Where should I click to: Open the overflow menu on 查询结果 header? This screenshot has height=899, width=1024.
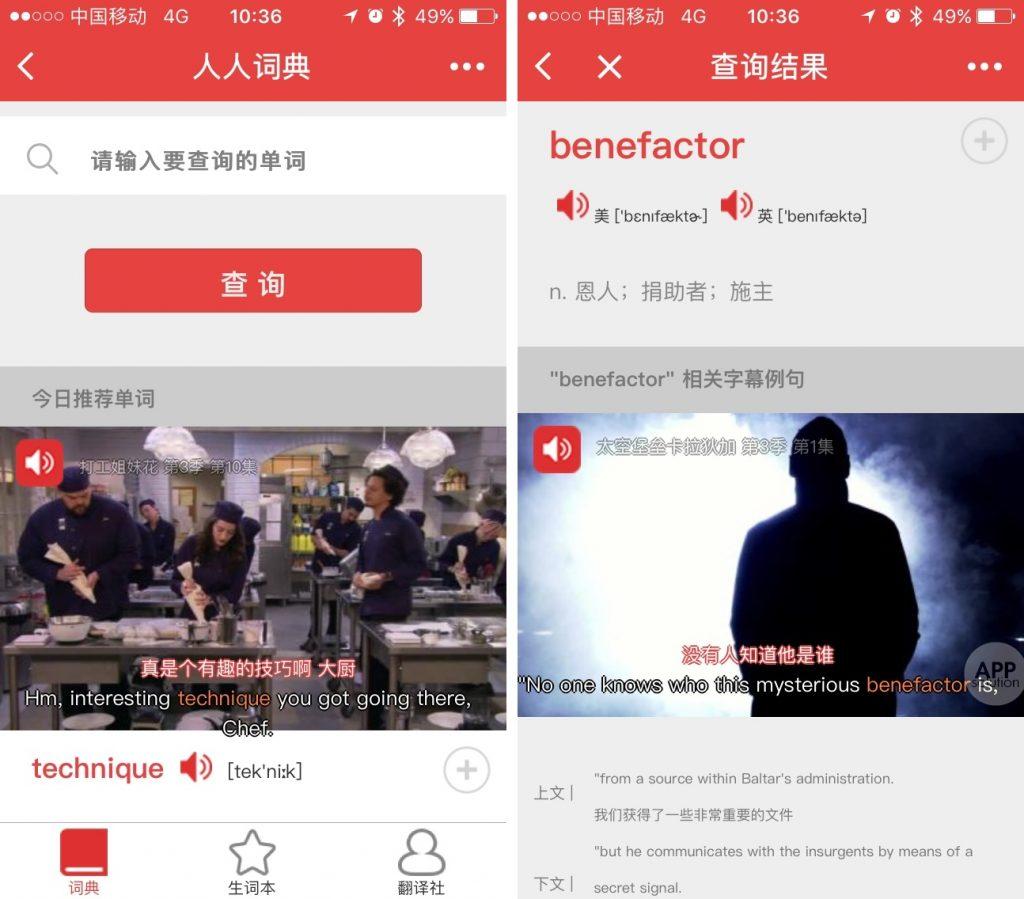tap(984, 67)
